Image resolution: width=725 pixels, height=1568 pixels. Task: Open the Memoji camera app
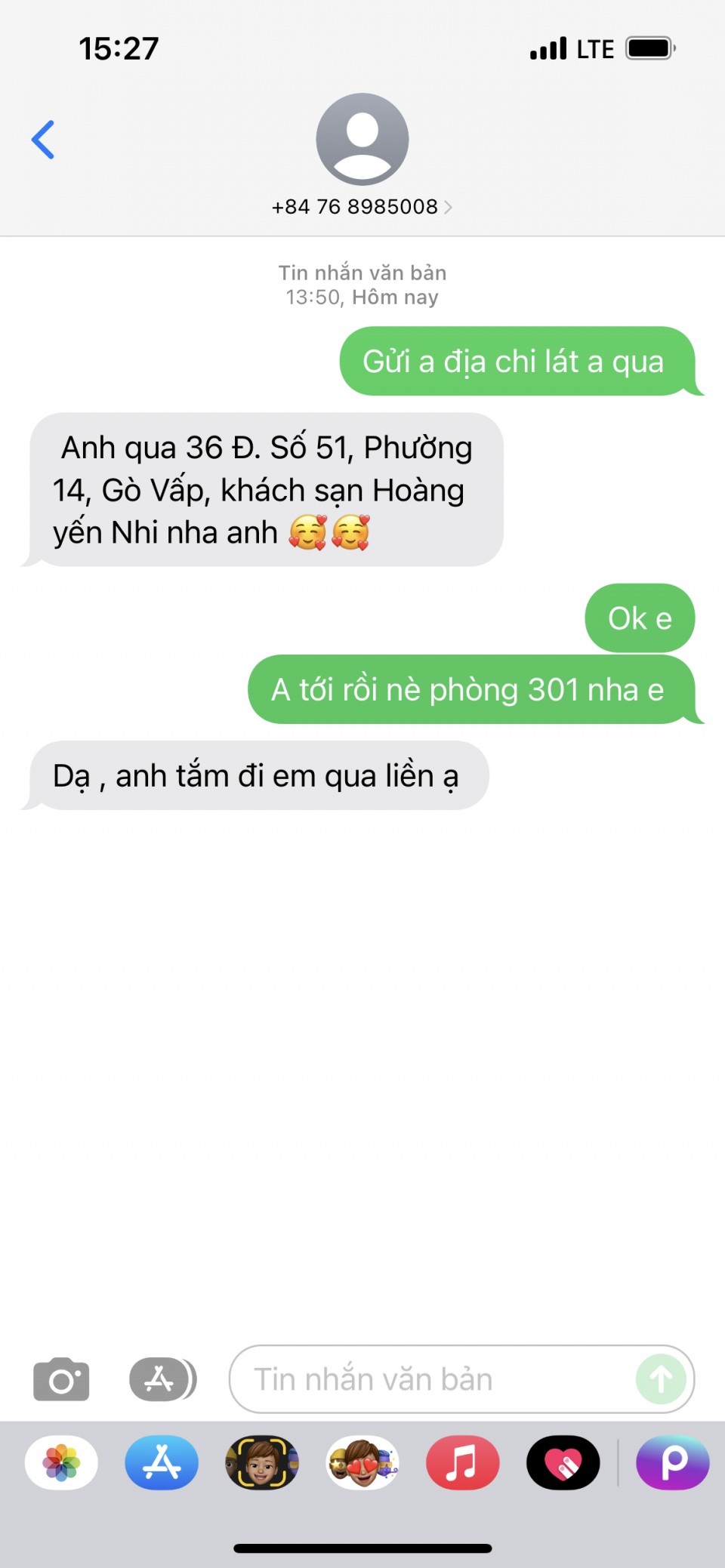pyautogui.click(x=262, y=1462)
